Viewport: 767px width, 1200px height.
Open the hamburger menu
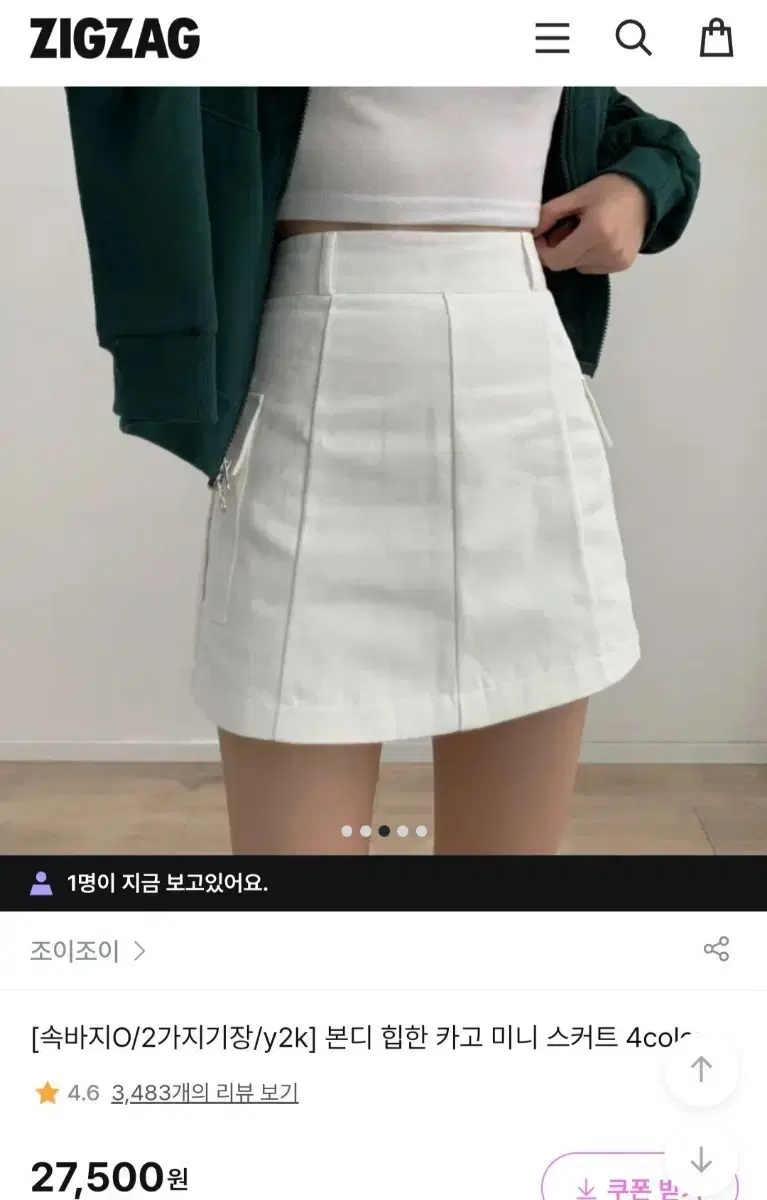click(x=554, y=40)
